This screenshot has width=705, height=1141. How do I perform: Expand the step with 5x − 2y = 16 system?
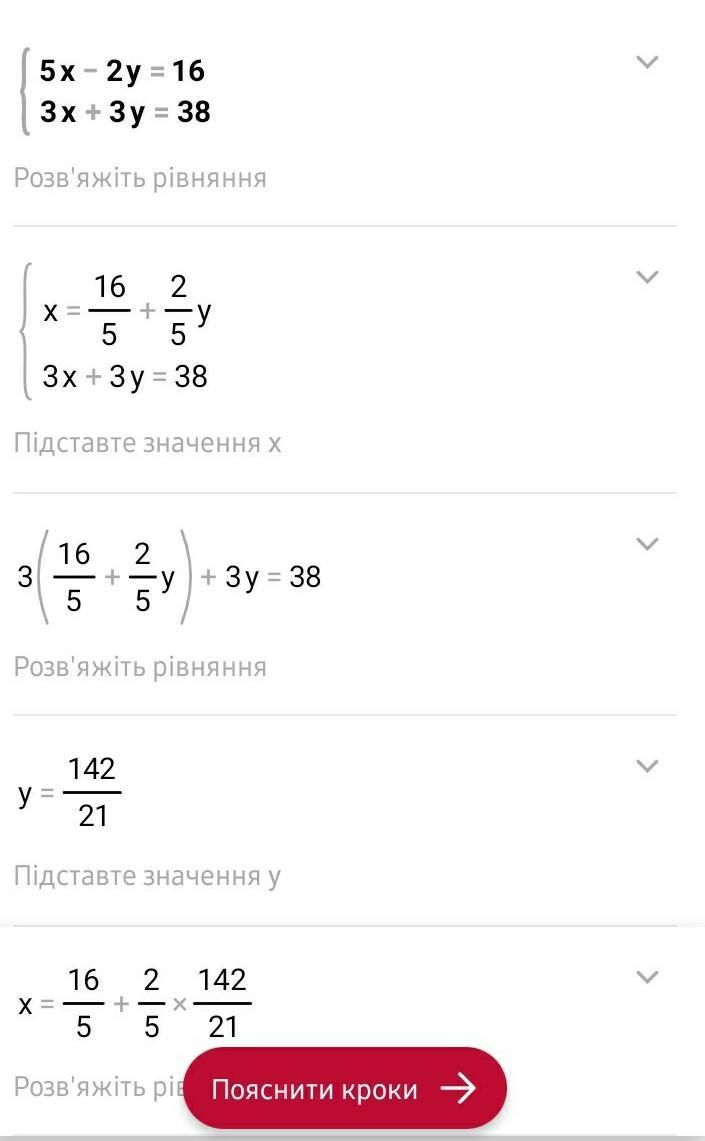(x=648, y=62)
